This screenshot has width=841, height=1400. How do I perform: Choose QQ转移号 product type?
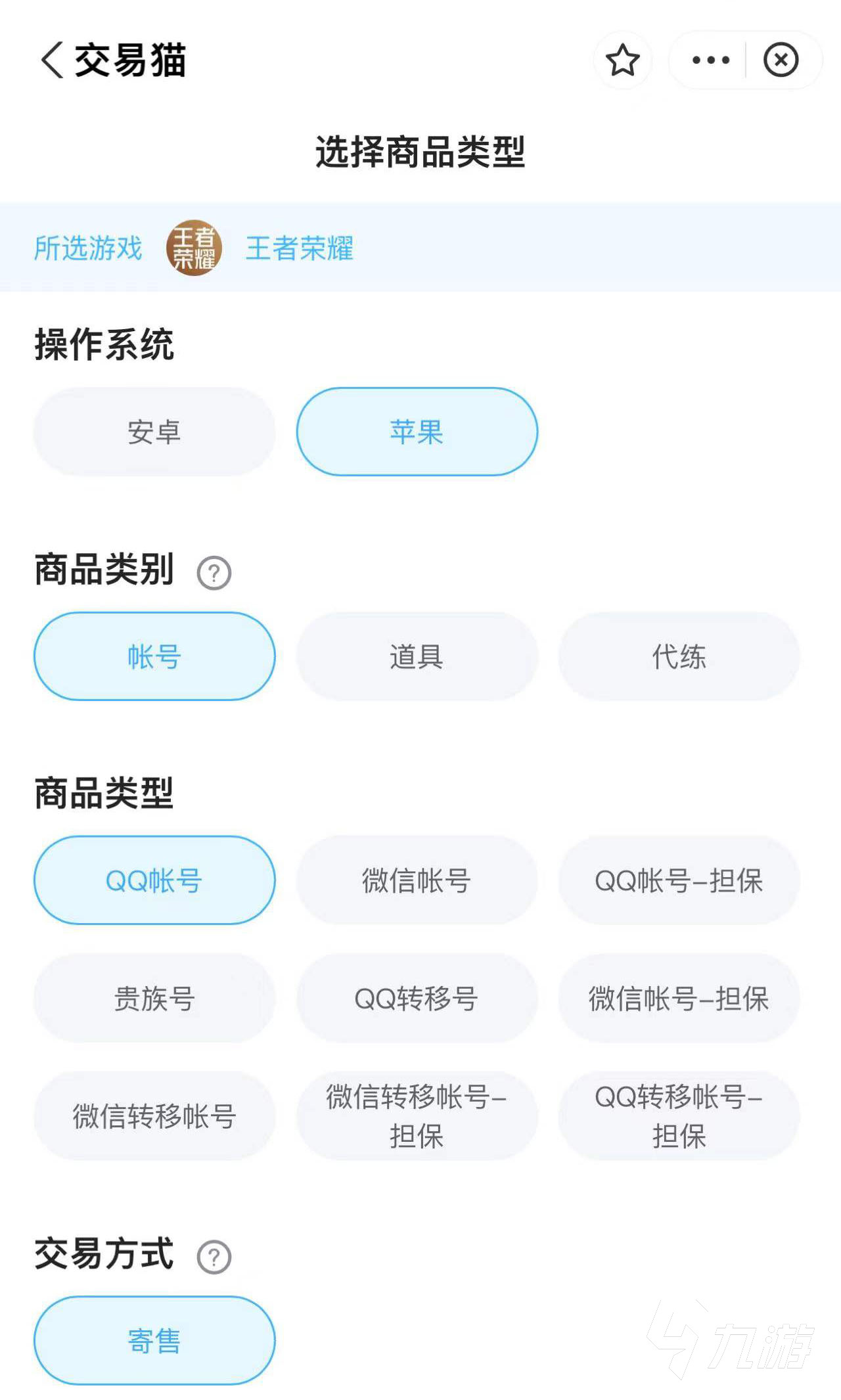(x=417, y=998)
